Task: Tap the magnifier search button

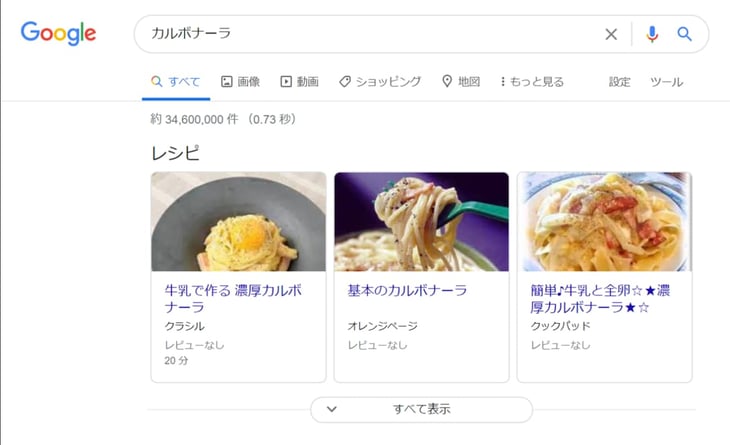Action: 685,34
